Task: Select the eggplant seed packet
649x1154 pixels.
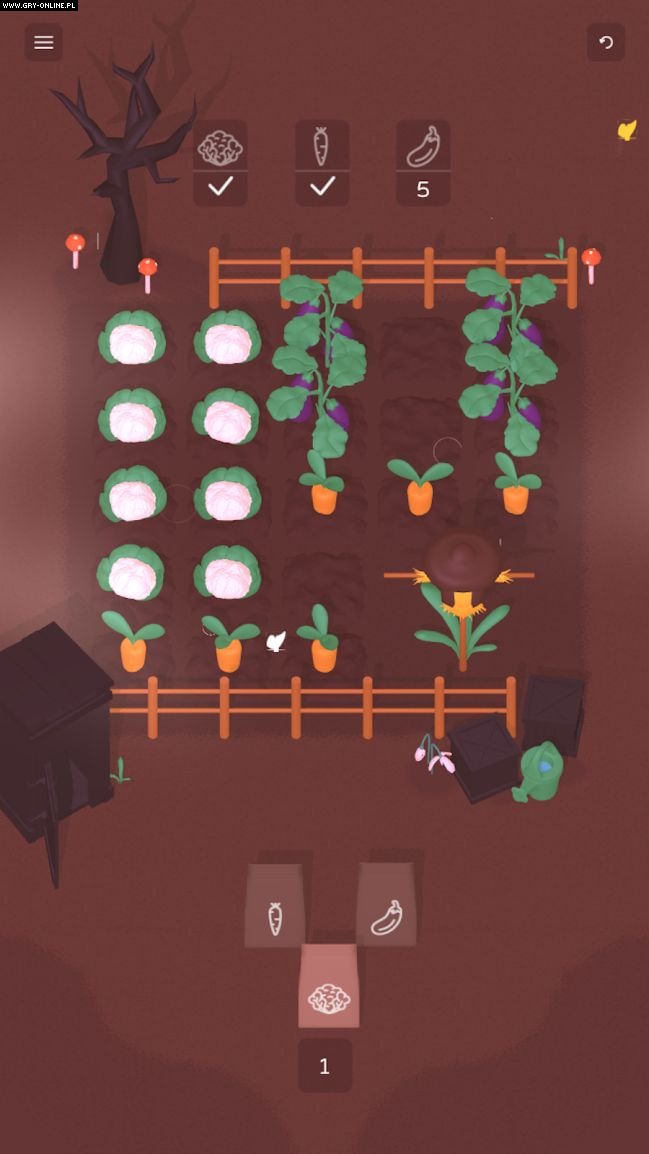Action: pyautogui.click(x=386, y=905)
